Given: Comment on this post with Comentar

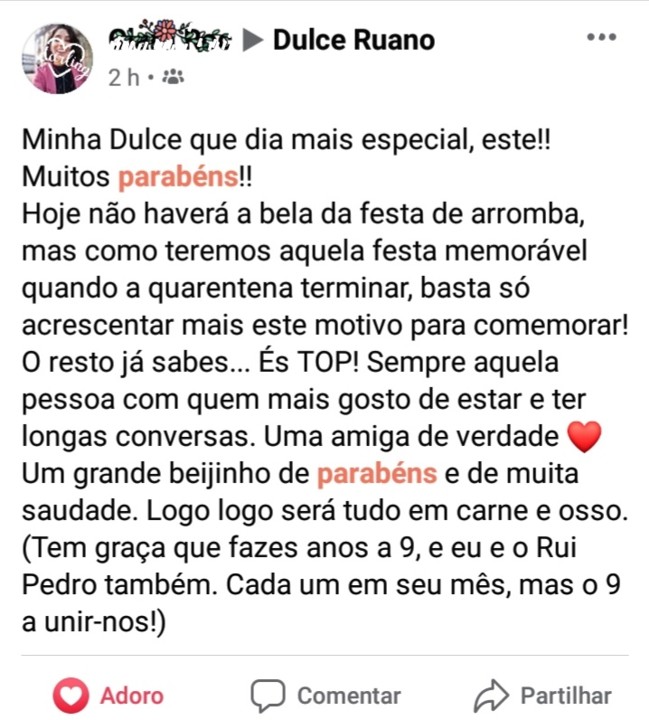Looking at the screenshot, I should 326,695.
